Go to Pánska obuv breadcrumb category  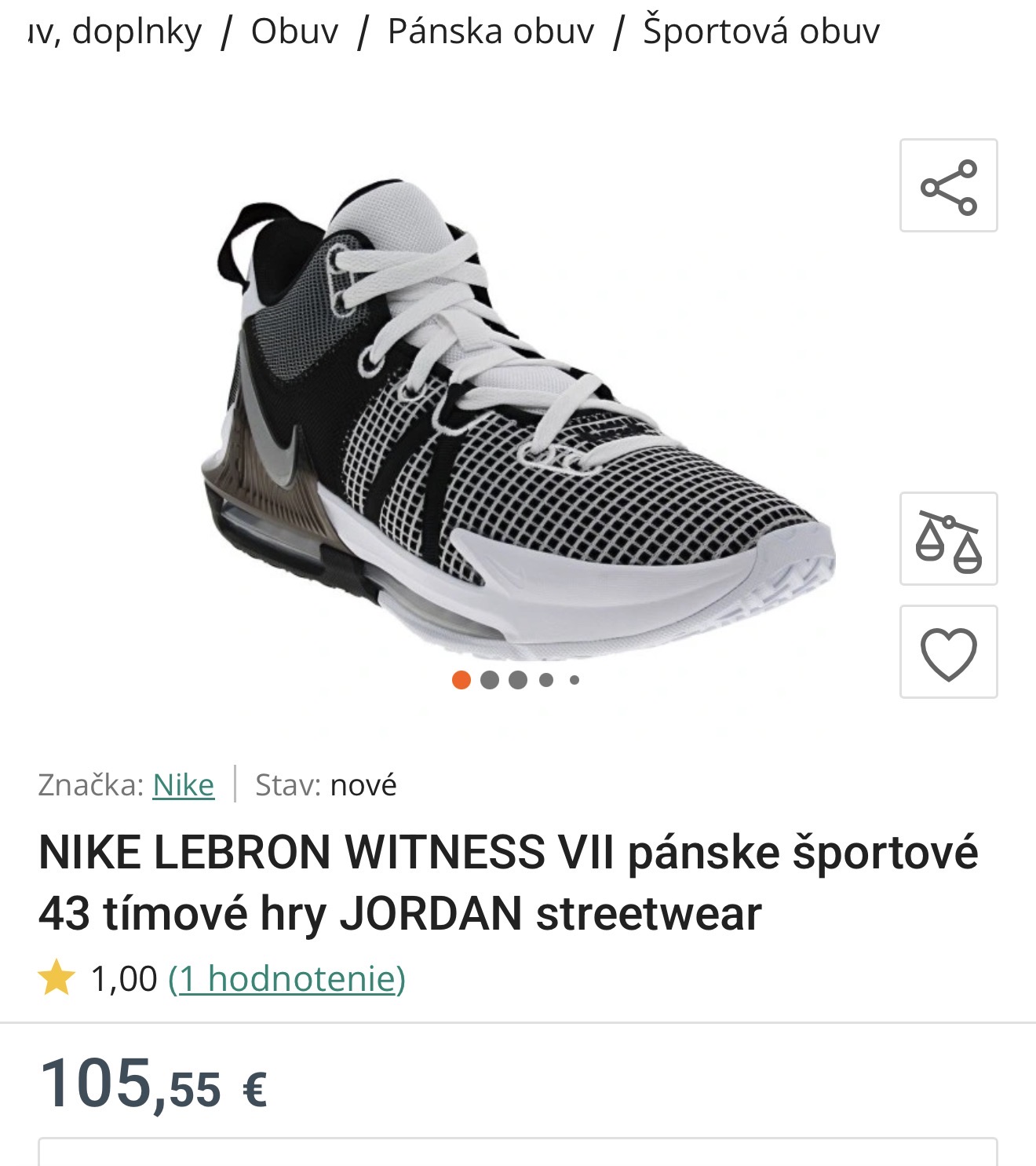[x=491, y=31]
